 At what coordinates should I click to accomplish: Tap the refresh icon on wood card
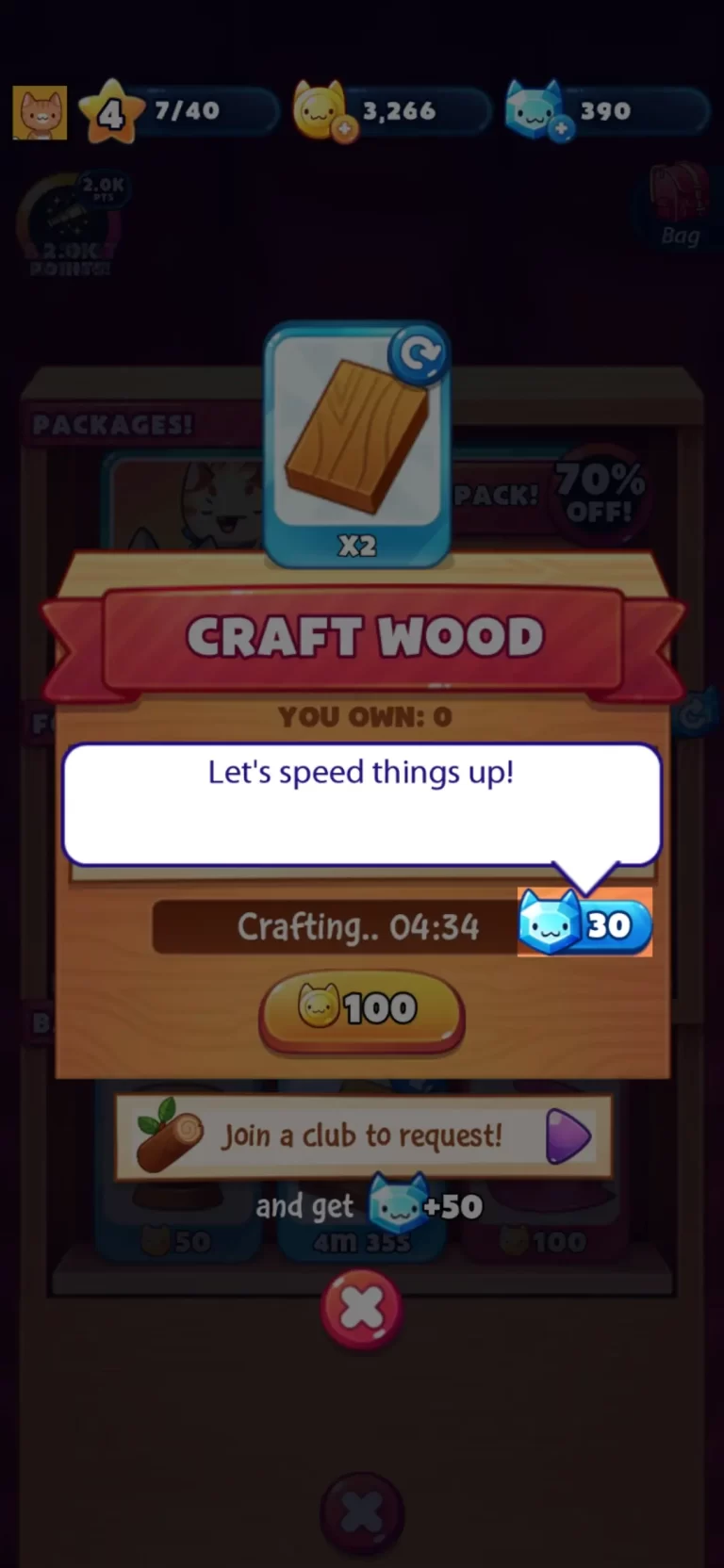(x=418, y=353)
